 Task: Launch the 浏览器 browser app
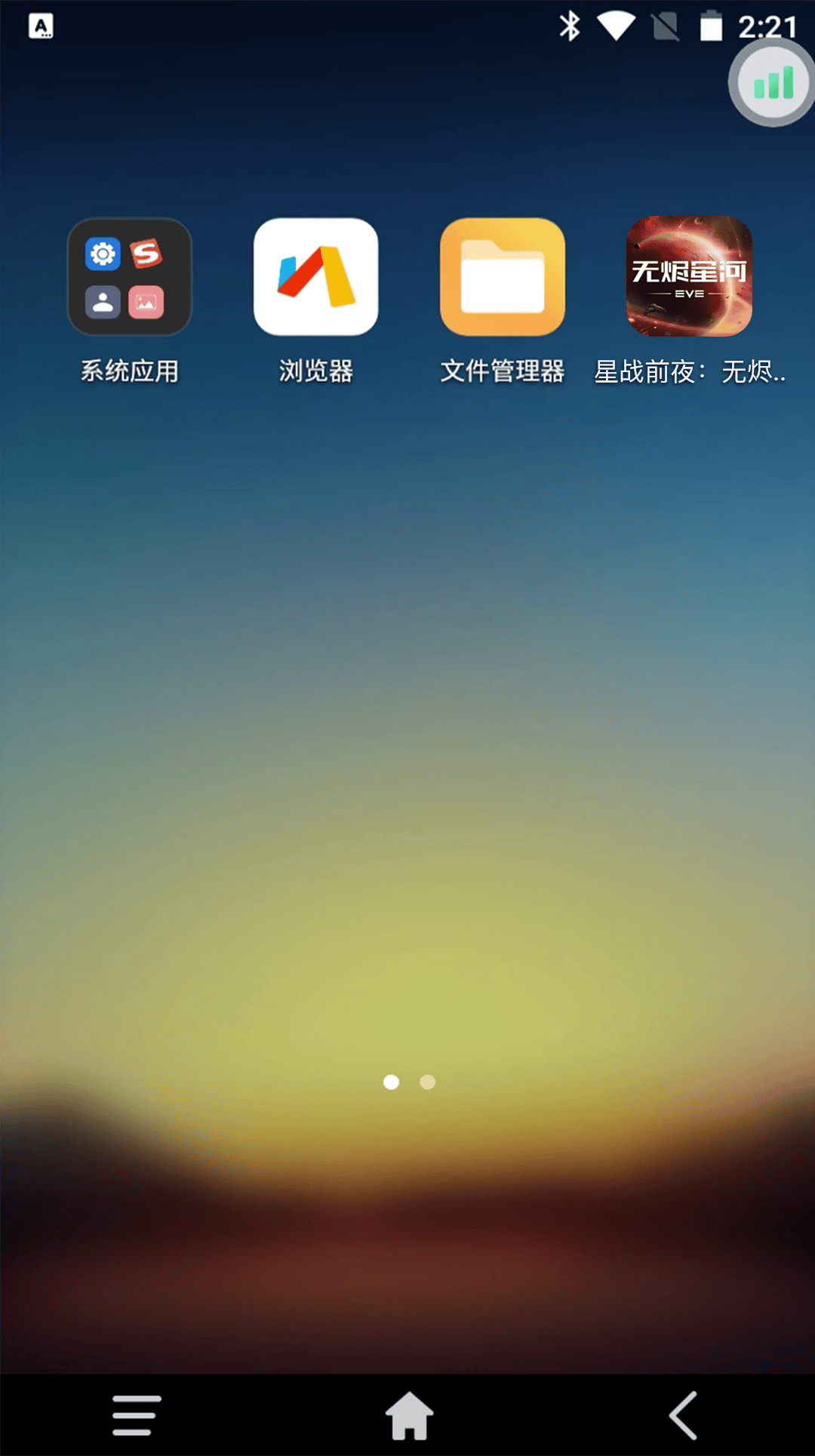point(315,277)
